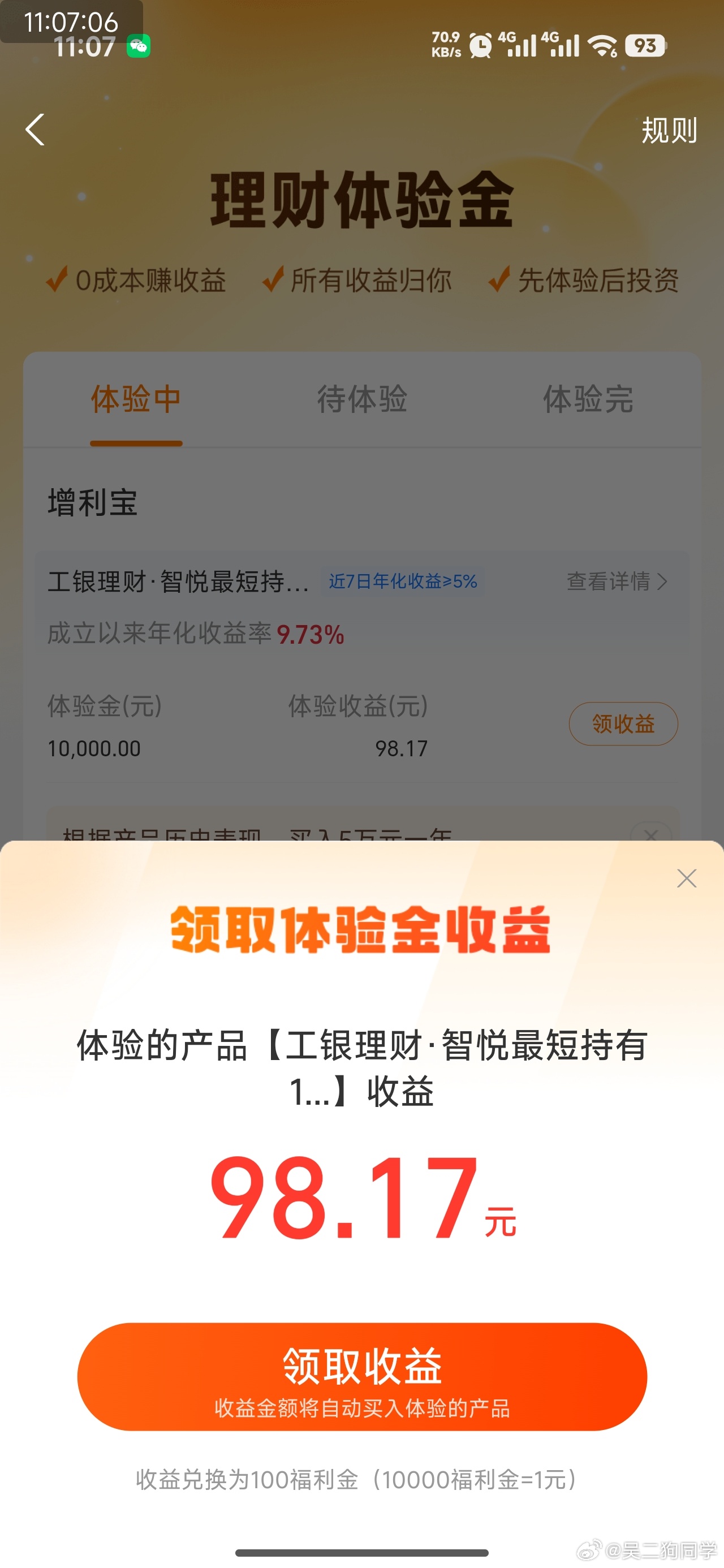This screenshot has width=724, height=1568.
Task: Switch to the 待体验 tab
Action: tap(361, 399)
